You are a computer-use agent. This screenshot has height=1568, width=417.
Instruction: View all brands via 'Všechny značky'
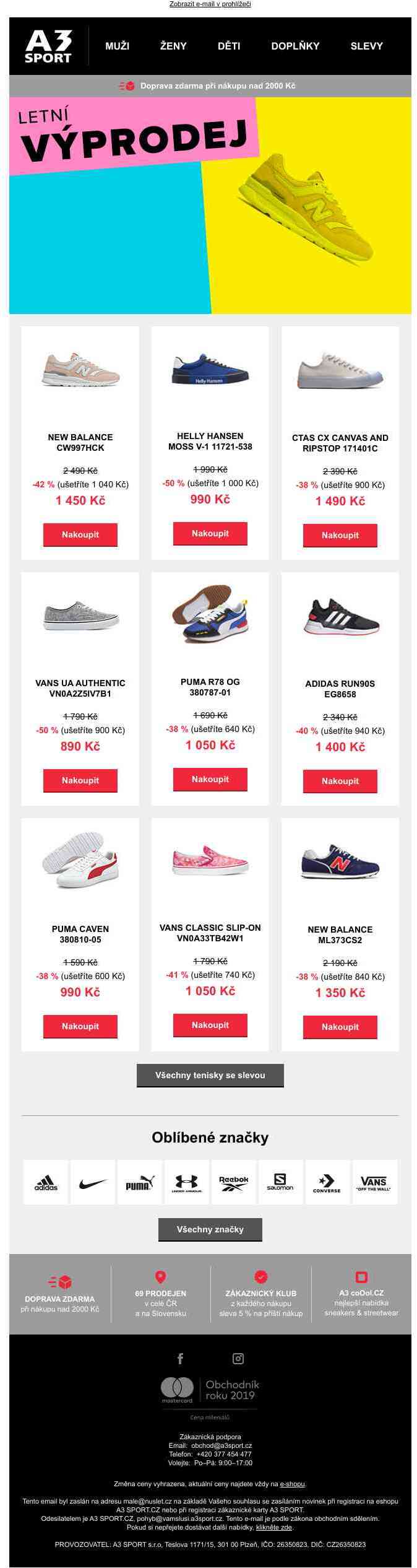pos(210,1229)
